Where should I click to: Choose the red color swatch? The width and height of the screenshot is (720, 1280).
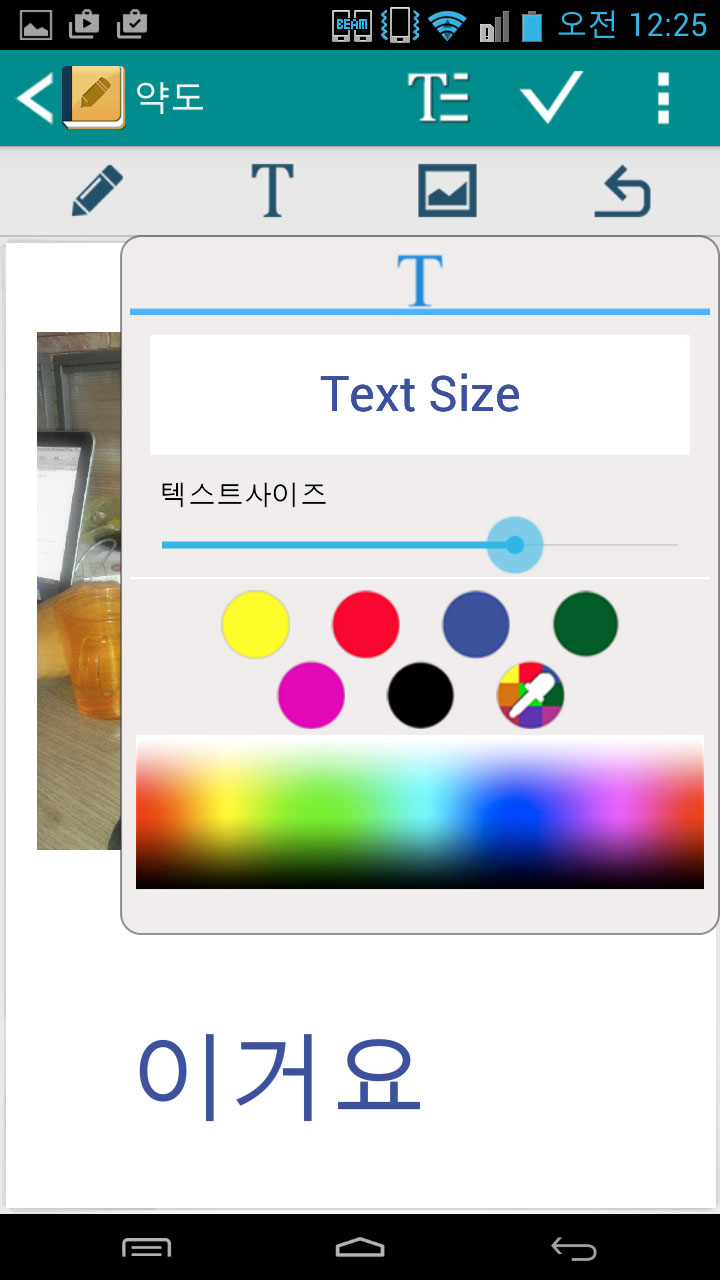coord(366,624)
